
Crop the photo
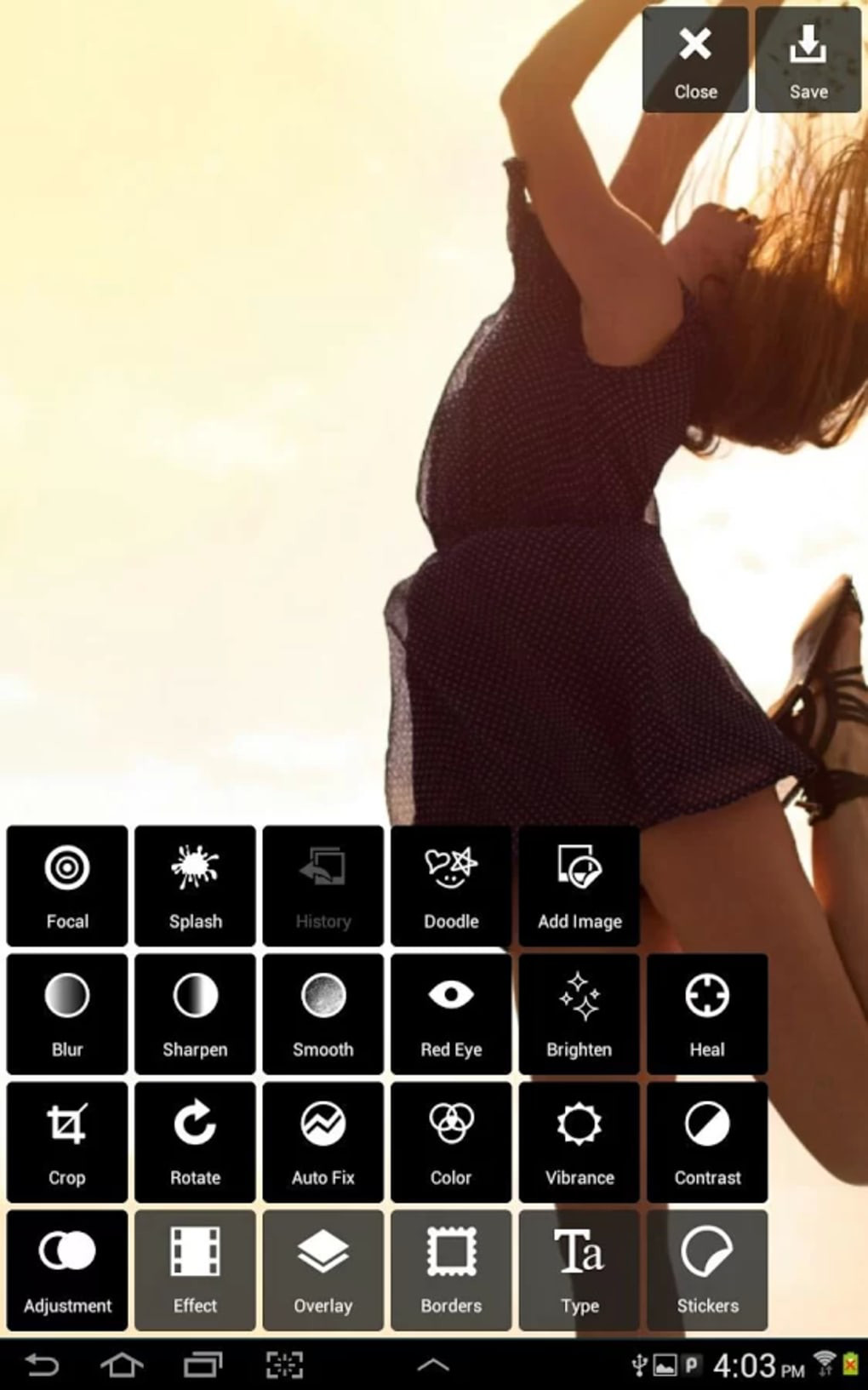point(67,1141)
